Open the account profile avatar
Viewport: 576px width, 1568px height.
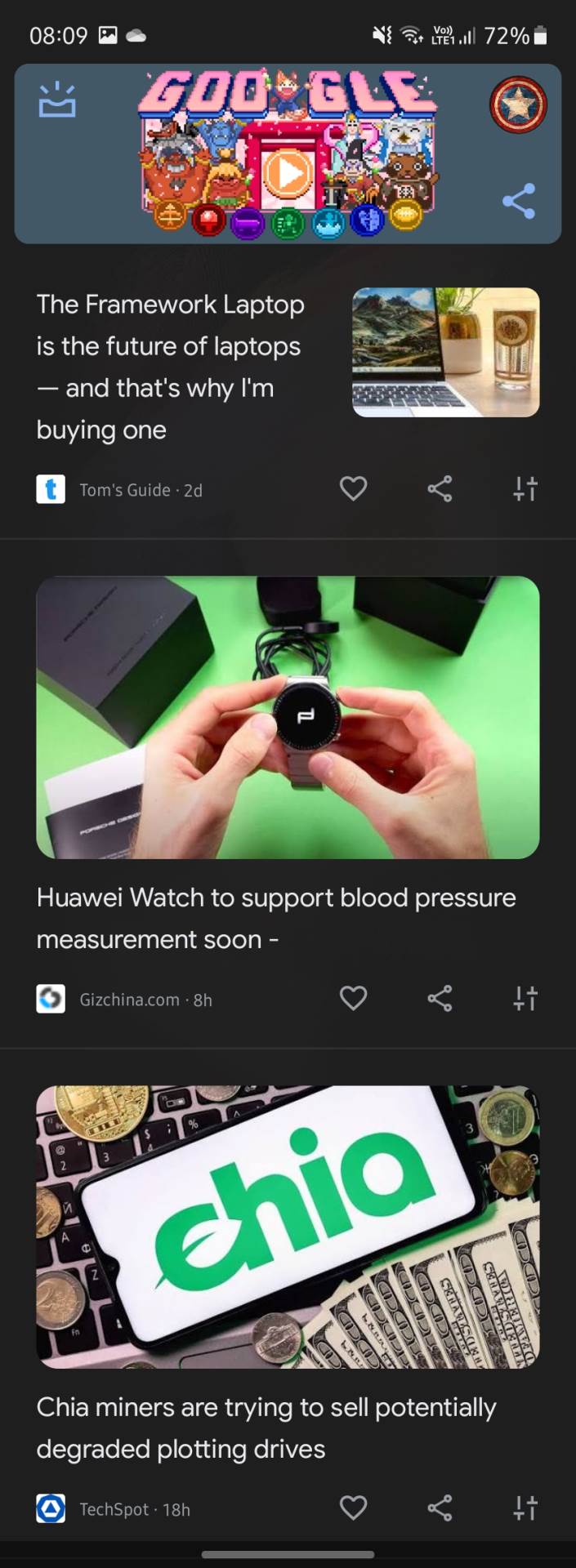[x=518, y=105]
